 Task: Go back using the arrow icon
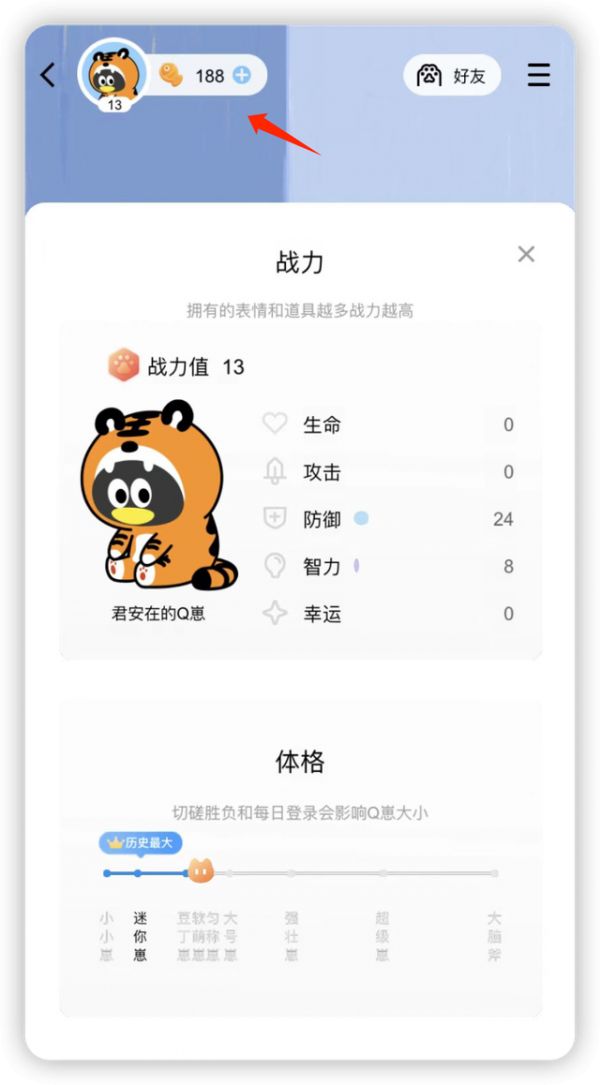[x=47, y=75]
